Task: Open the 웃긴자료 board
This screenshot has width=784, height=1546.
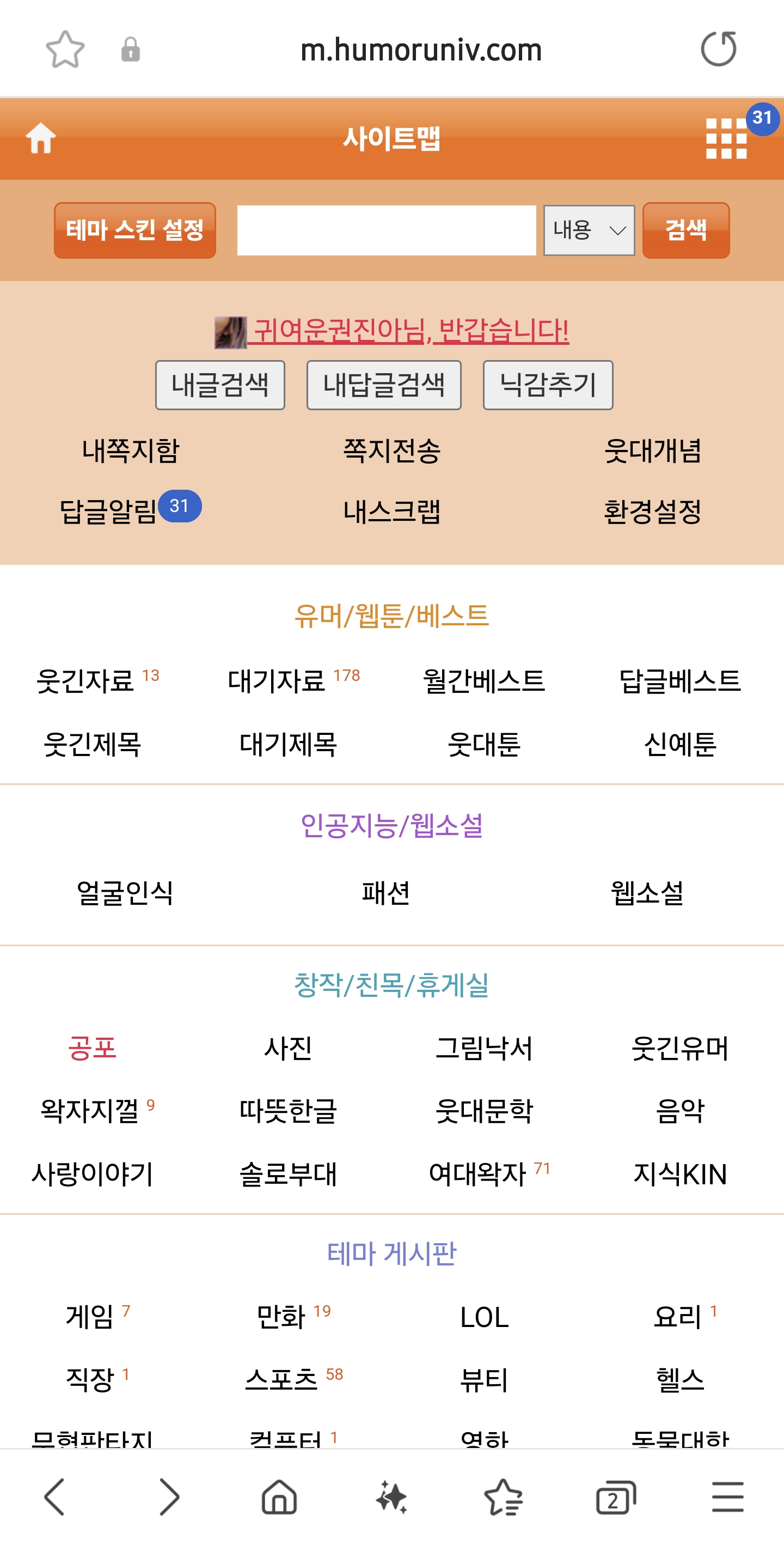Action: (97, 680)
